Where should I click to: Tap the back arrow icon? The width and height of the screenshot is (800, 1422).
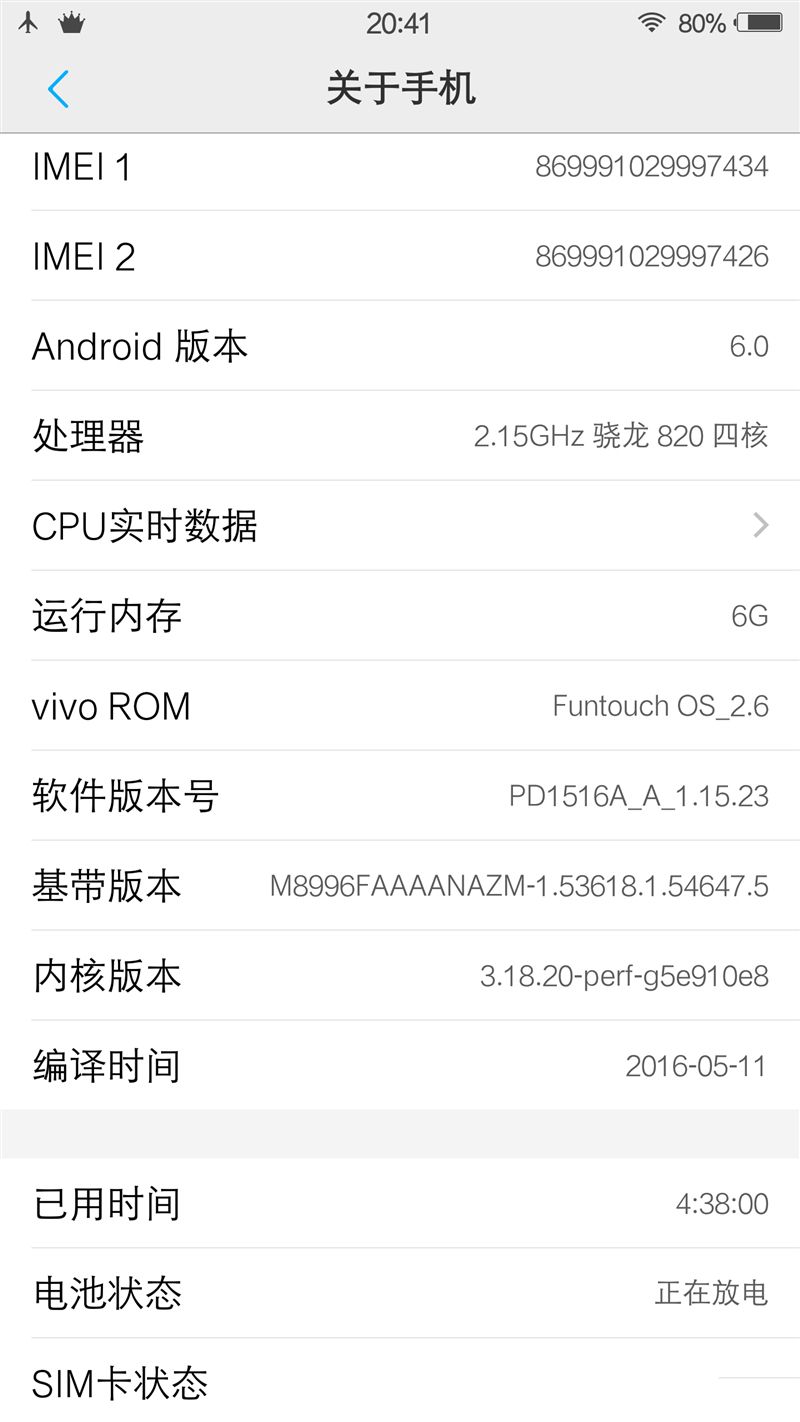click(x=58, y=89)
